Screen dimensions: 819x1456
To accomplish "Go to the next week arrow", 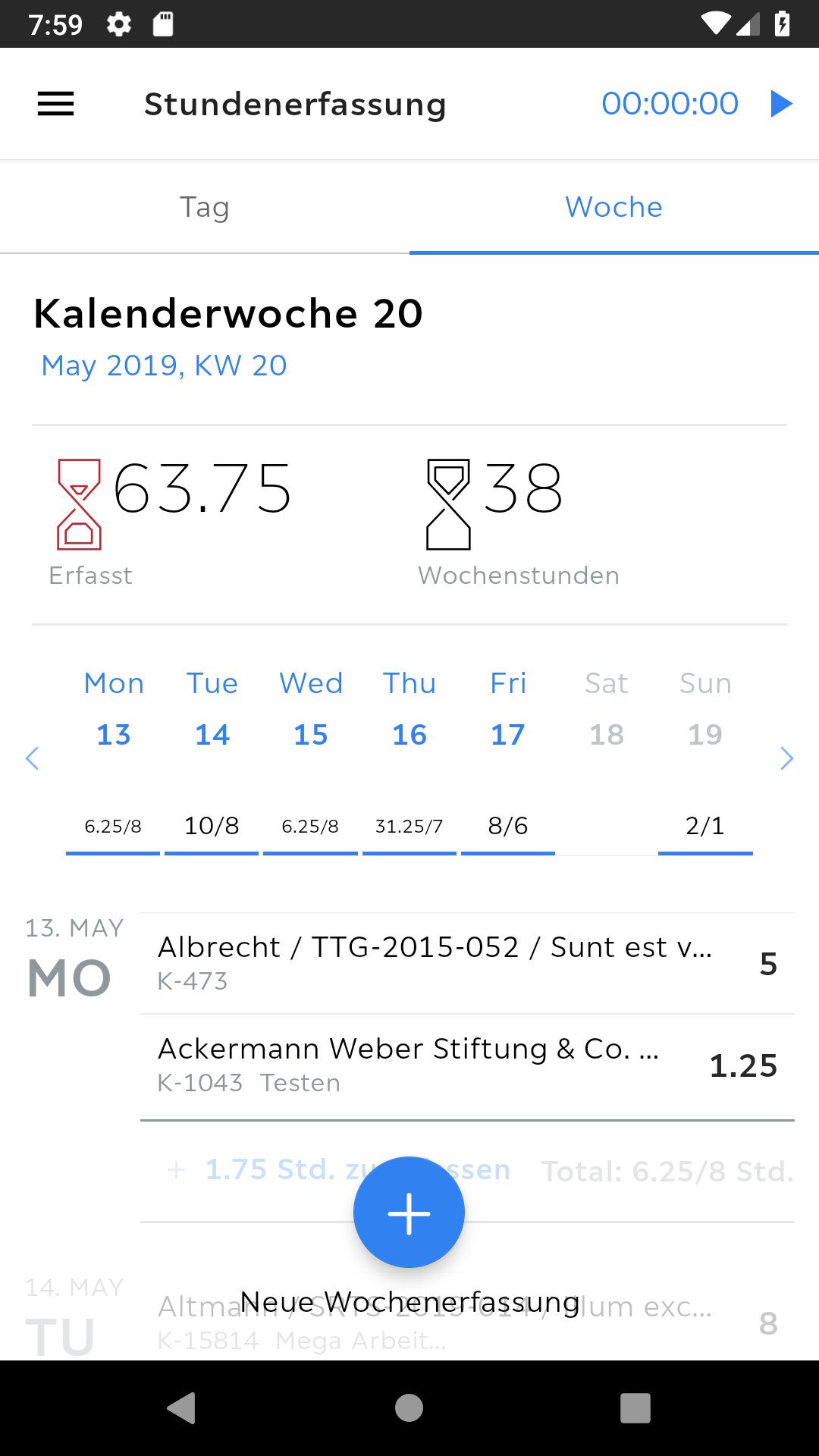I will point(786,758).
